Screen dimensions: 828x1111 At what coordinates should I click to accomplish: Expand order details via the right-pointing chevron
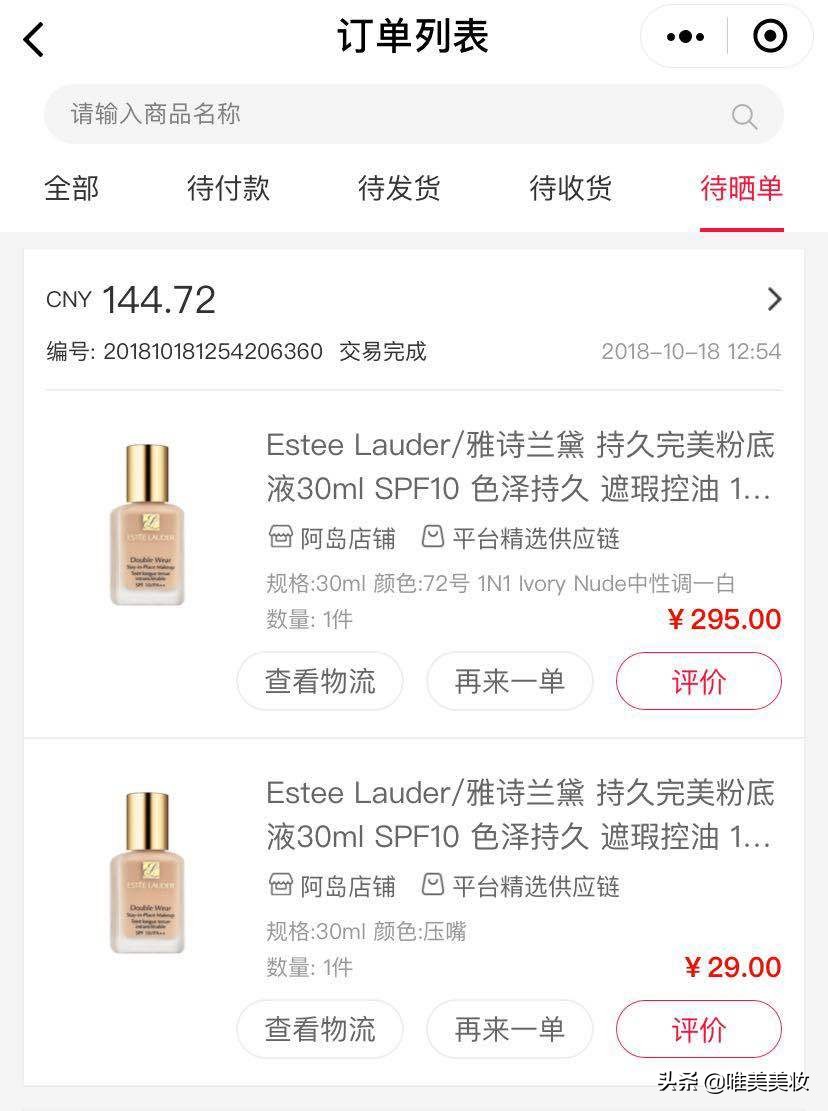tap(773, 299)
